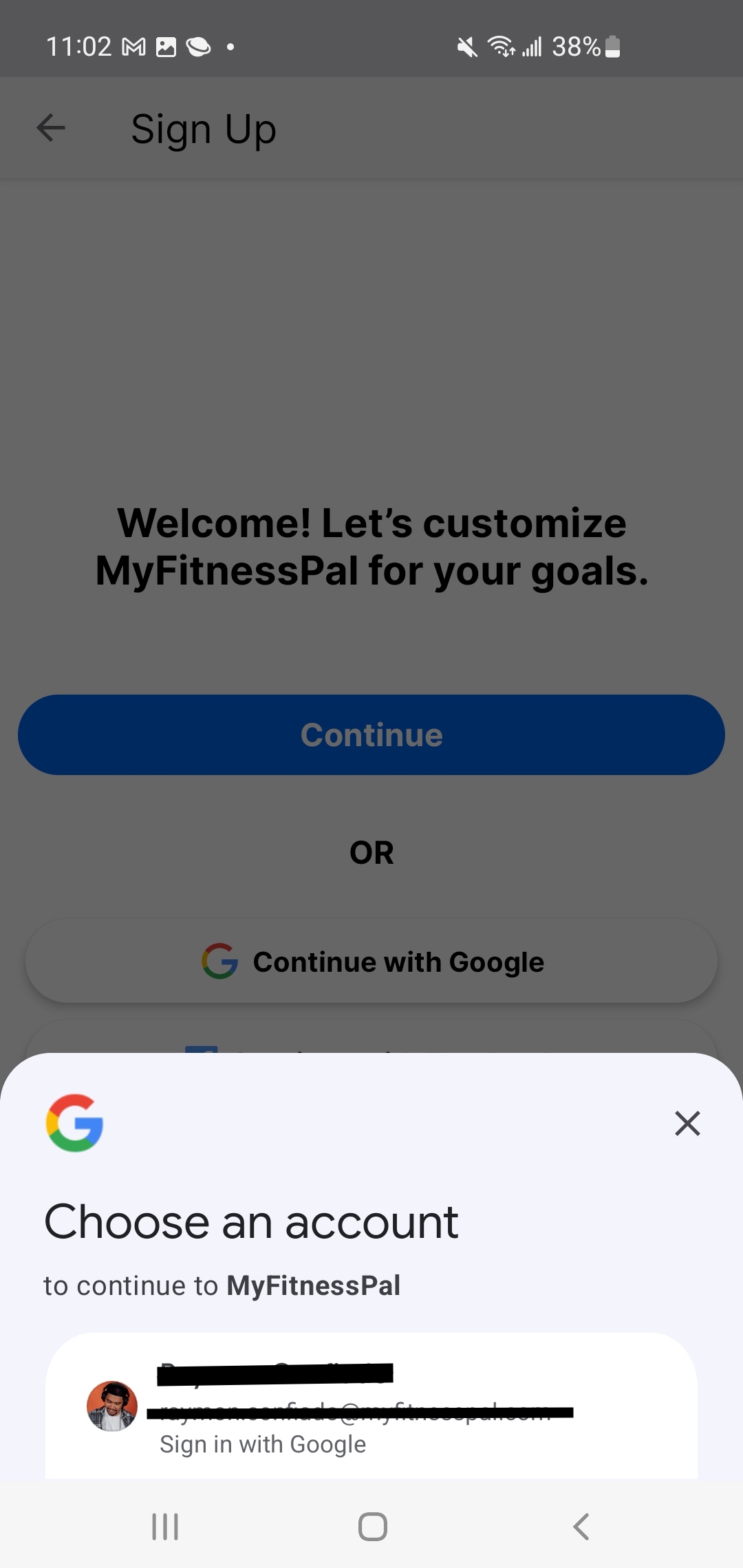Go to the system home screen
Screen dimensions: 743x1568
click(372, 1527)
